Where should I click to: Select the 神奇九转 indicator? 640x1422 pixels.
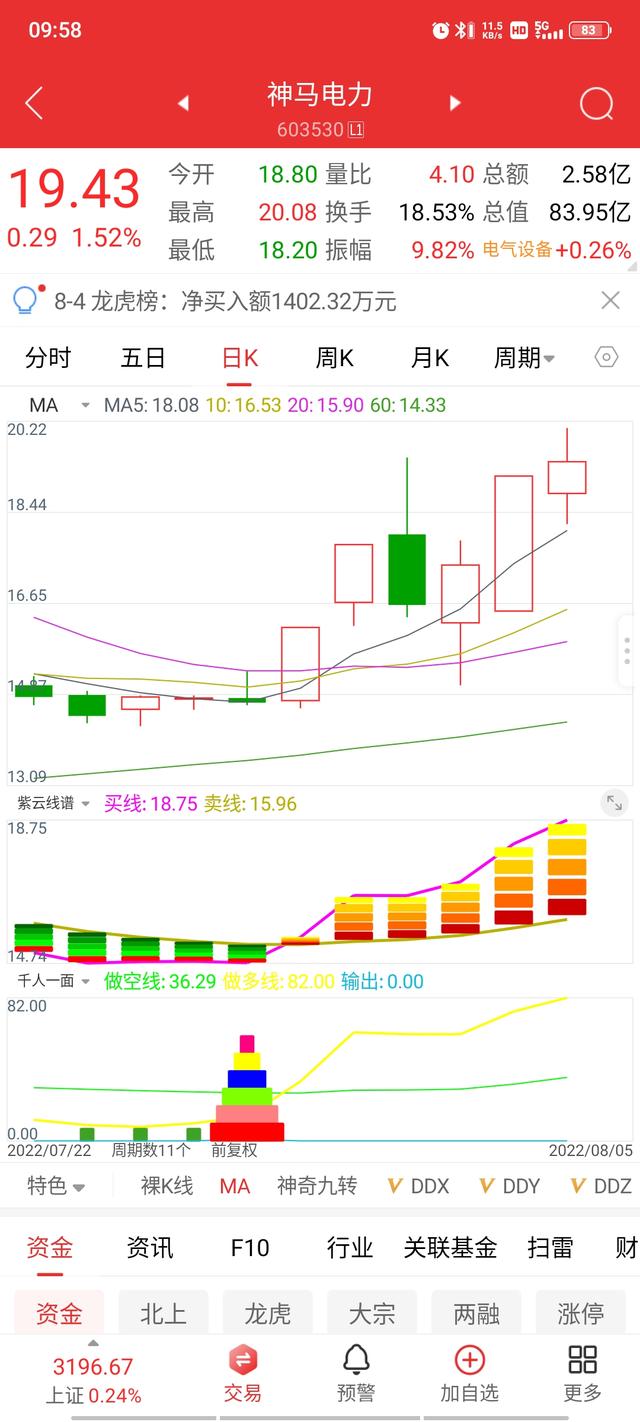coord(317,1186)
